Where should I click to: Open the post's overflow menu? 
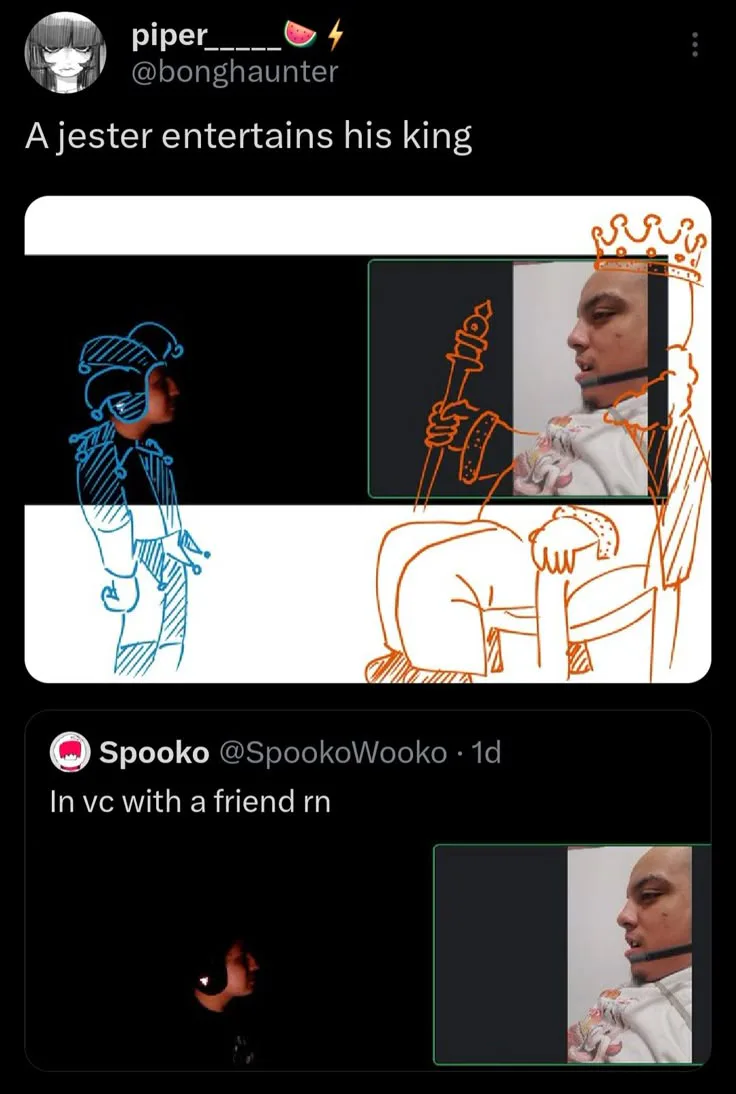coord(697,44)
